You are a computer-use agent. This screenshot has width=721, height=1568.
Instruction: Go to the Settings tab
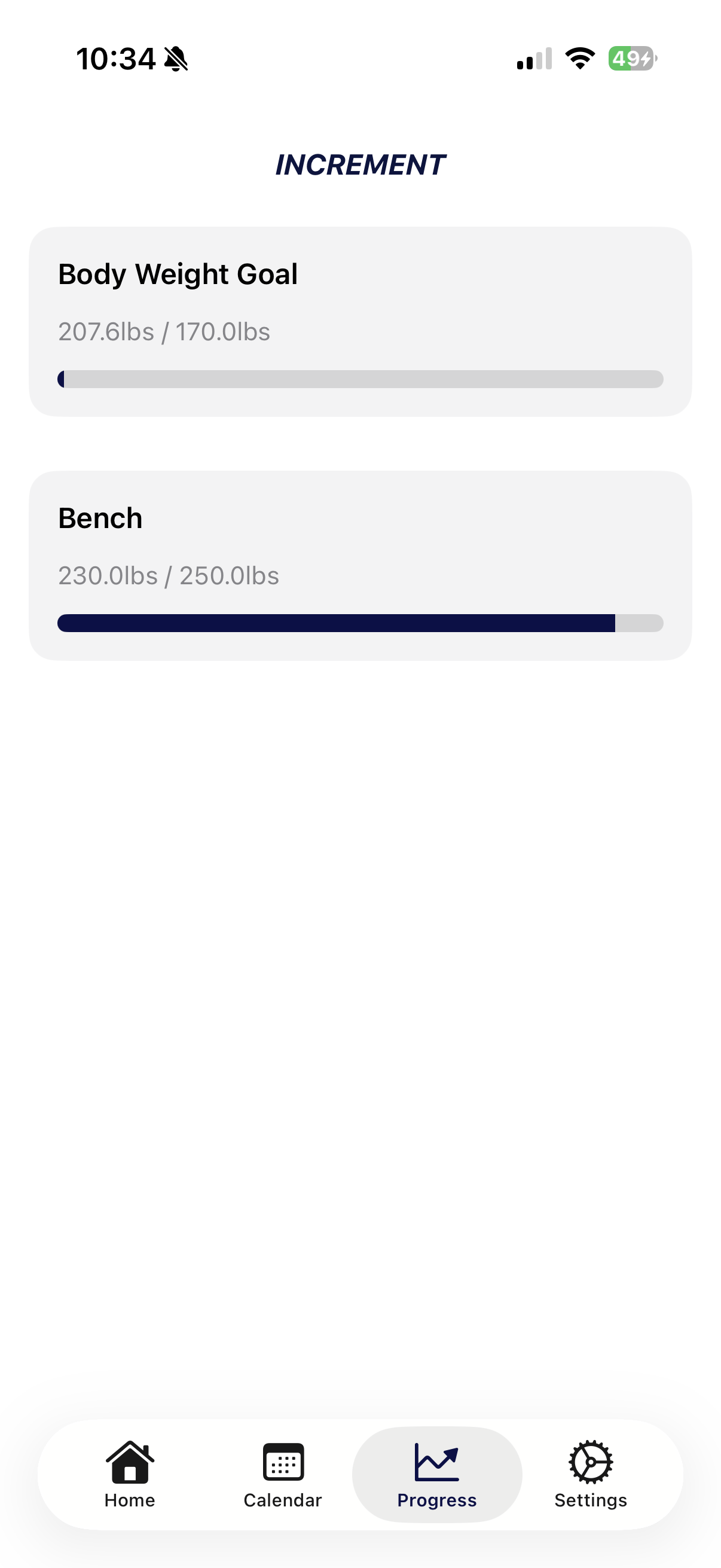point(590,1474)
